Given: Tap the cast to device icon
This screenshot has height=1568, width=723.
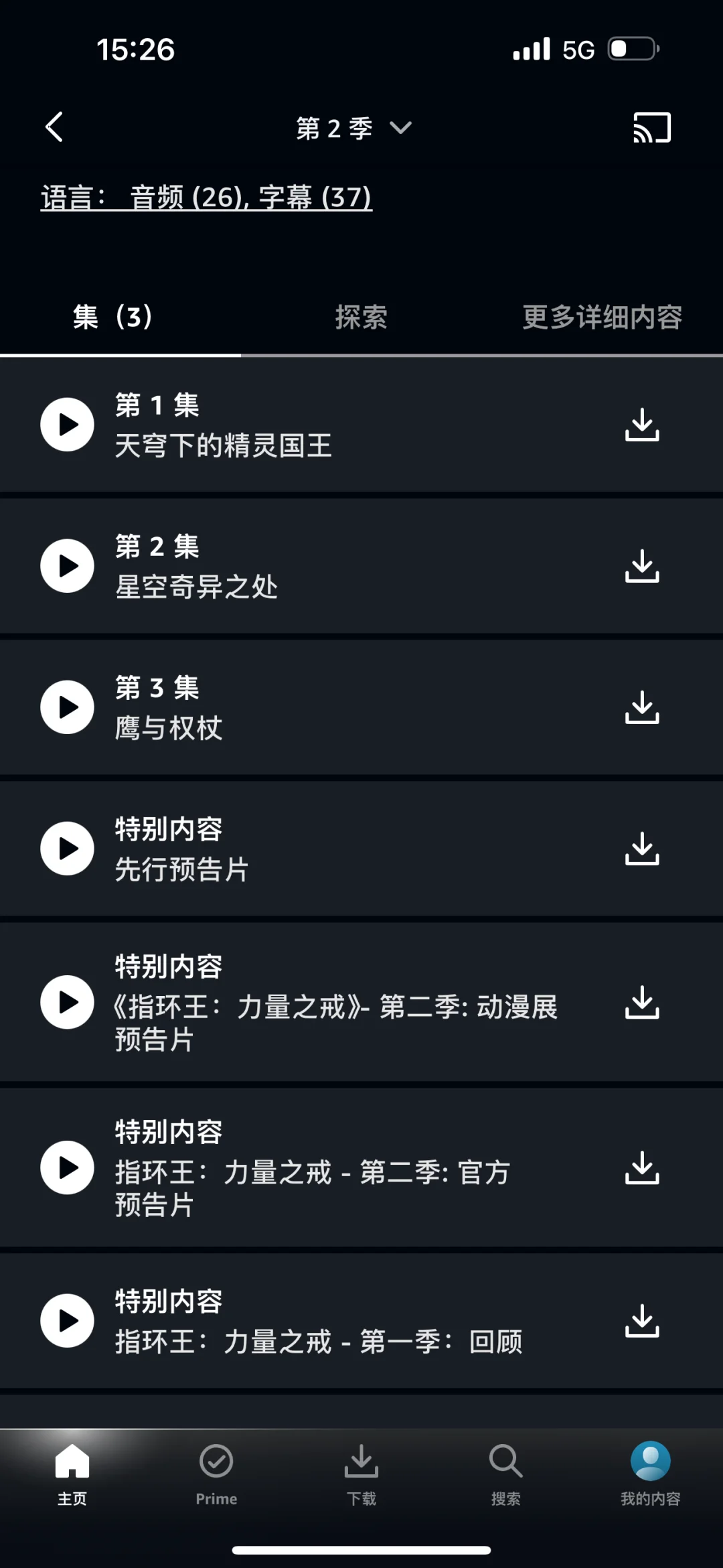Looking at the screenshot, I should point(652,127).
